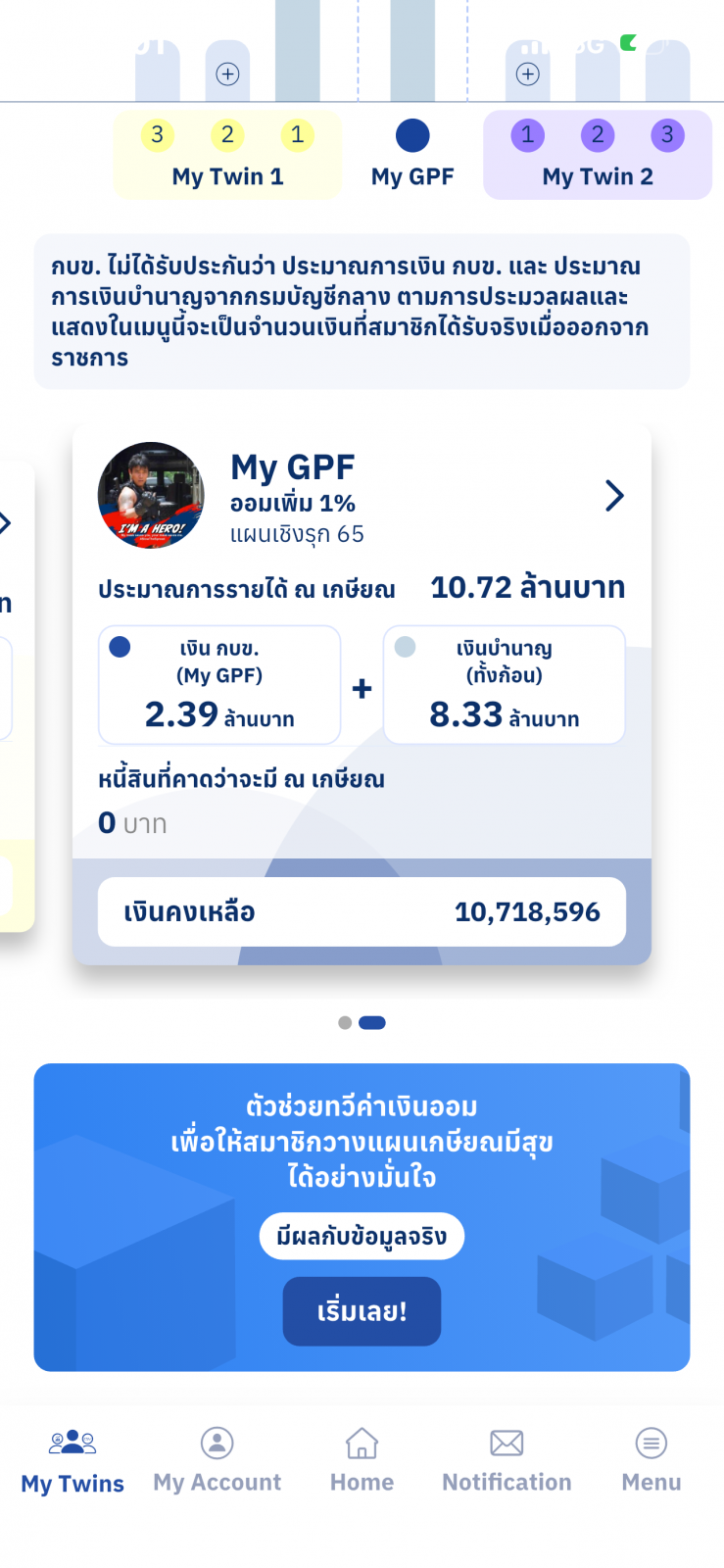Open the Menu tab

652,1461
